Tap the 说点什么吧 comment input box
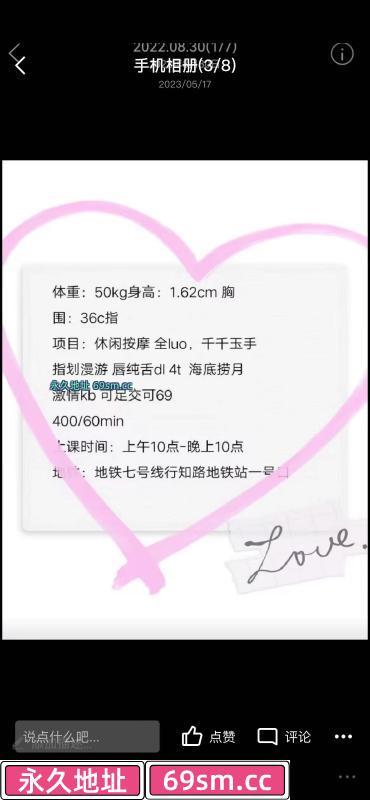This screenshot has height=800, width=370. 87,736
